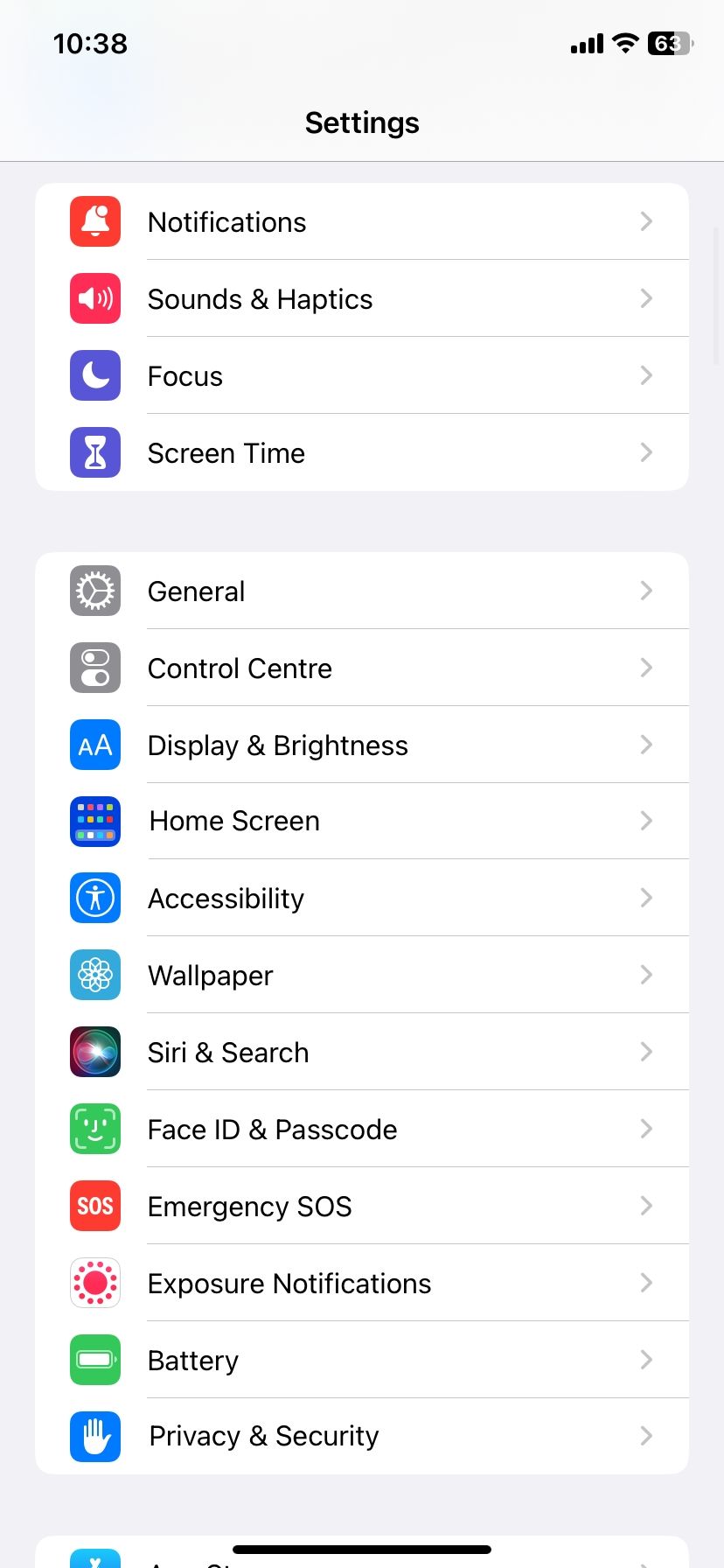This screenshot has height=1568, width=724.
Task: Tap the Siri & Search orb icon
Action: pyautogui.click(x=94, y=1052)
